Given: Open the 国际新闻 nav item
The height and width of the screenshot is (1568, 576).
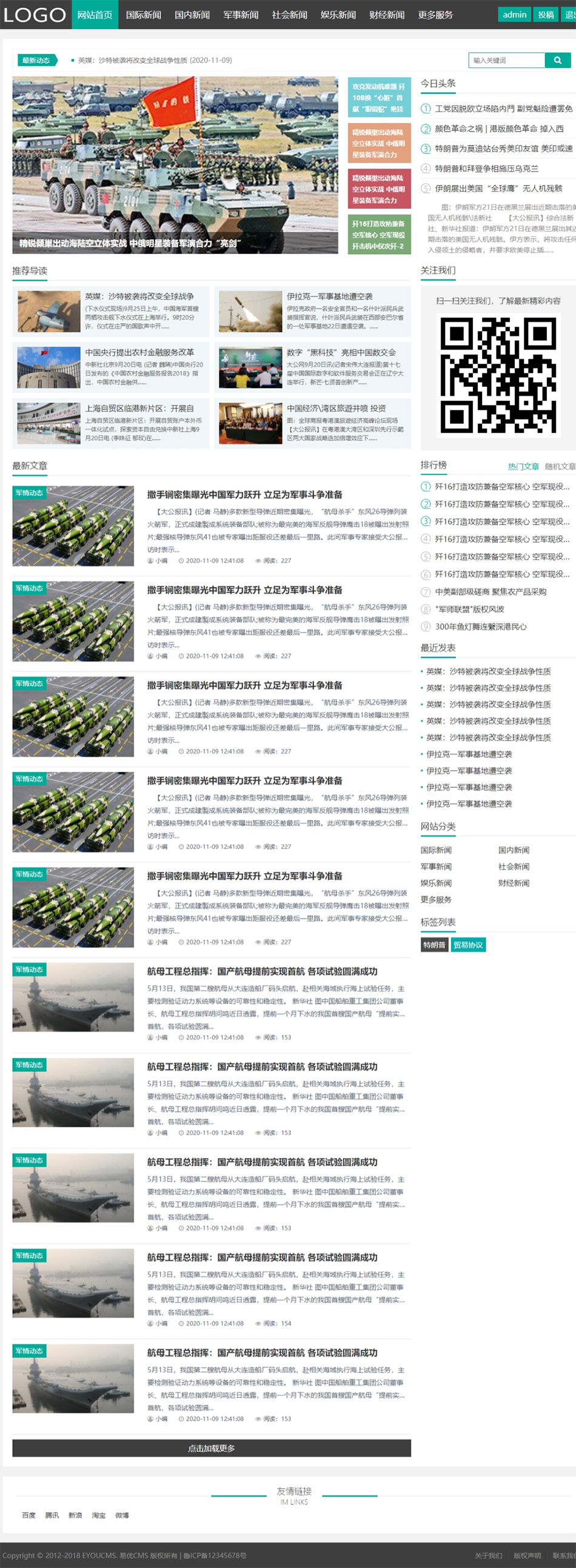Looking at the screenshot, I should [x=143, y=15].
